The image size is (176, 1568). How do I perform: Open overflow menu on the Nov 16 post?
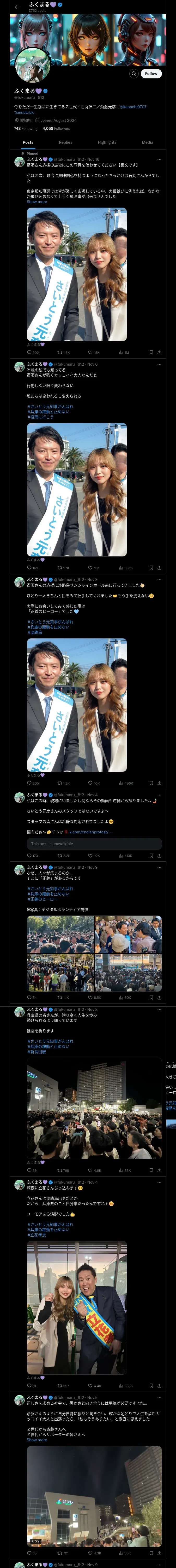coord(159,159)
